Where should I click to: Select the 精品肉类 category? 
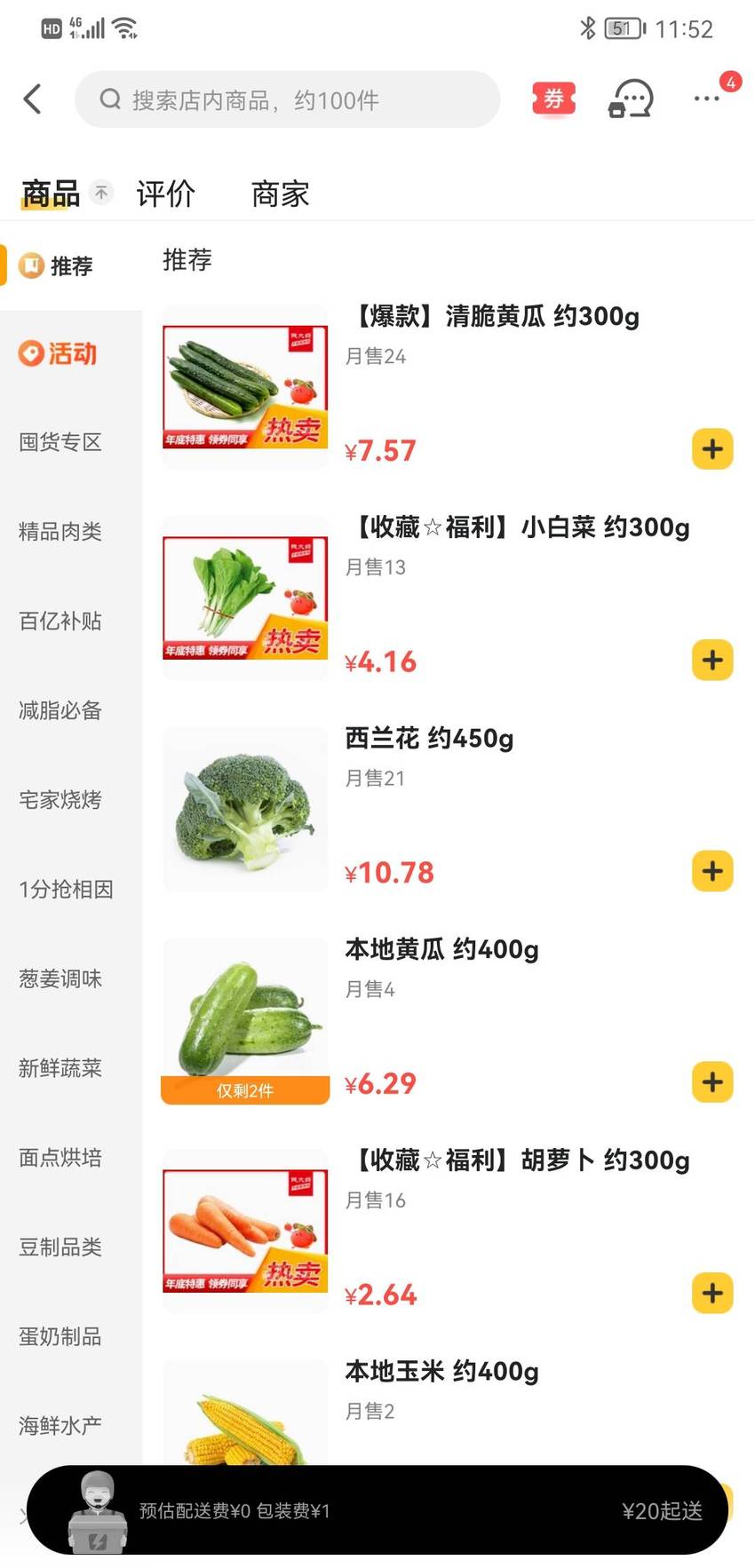pos(60,531)
